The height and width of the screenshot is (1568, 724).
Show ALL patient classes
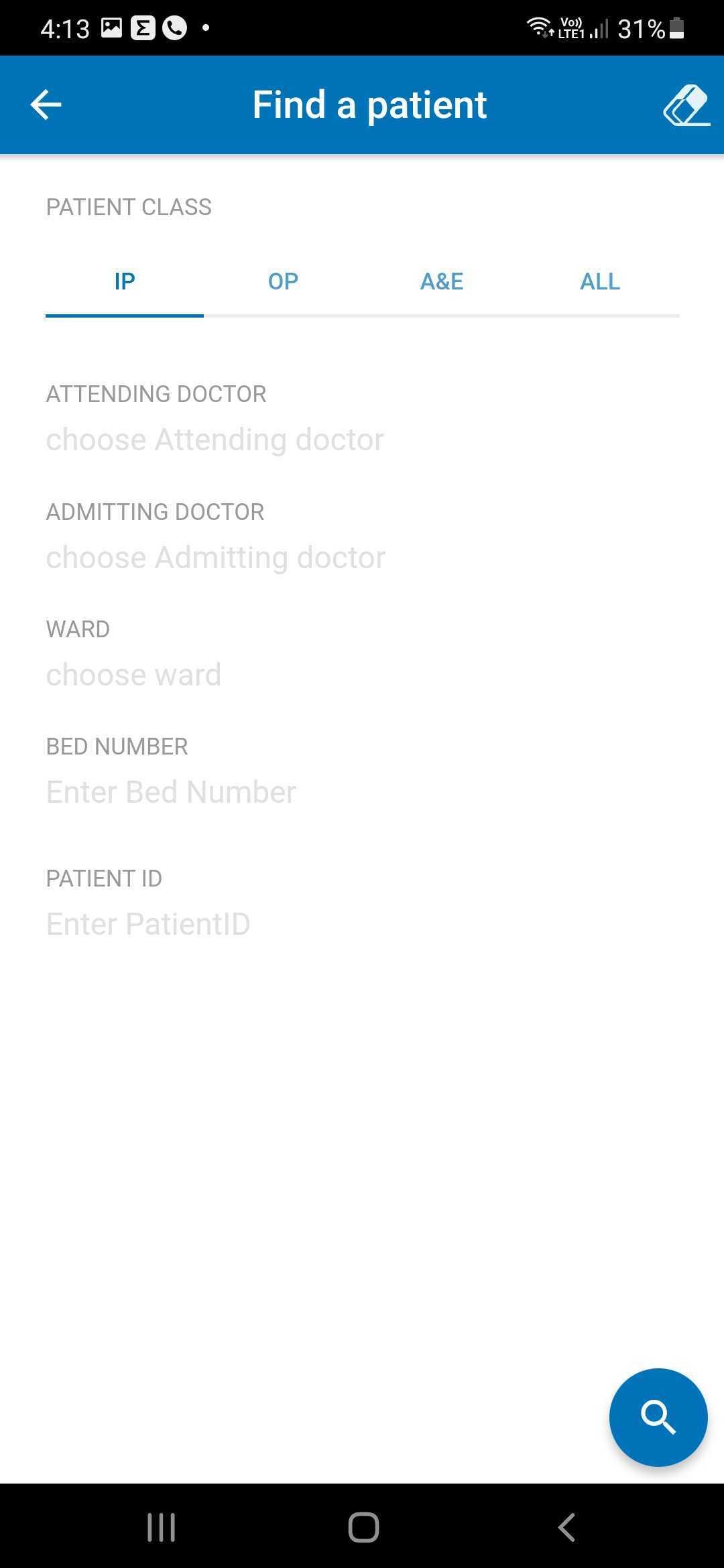click(600, 281)
